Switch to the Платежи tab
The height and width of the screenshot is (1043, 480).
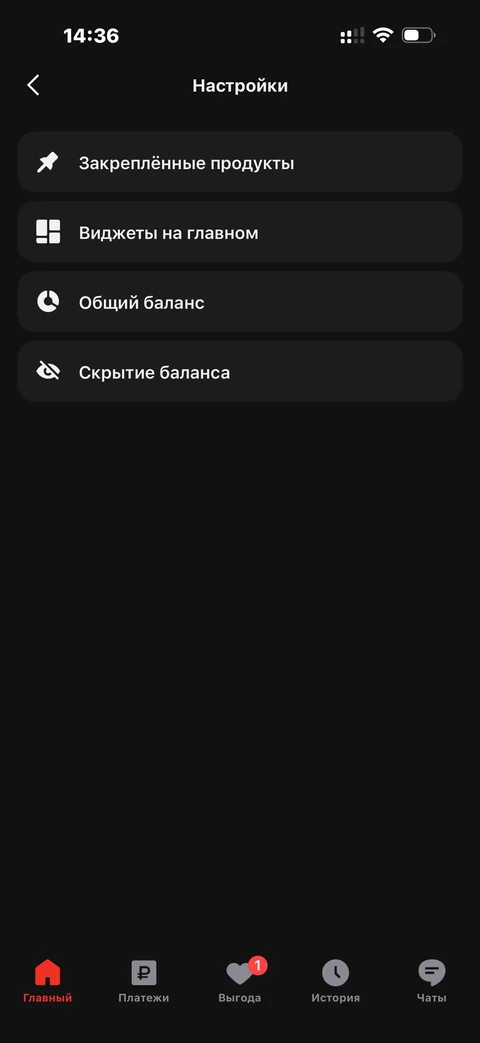click(144, 981)
